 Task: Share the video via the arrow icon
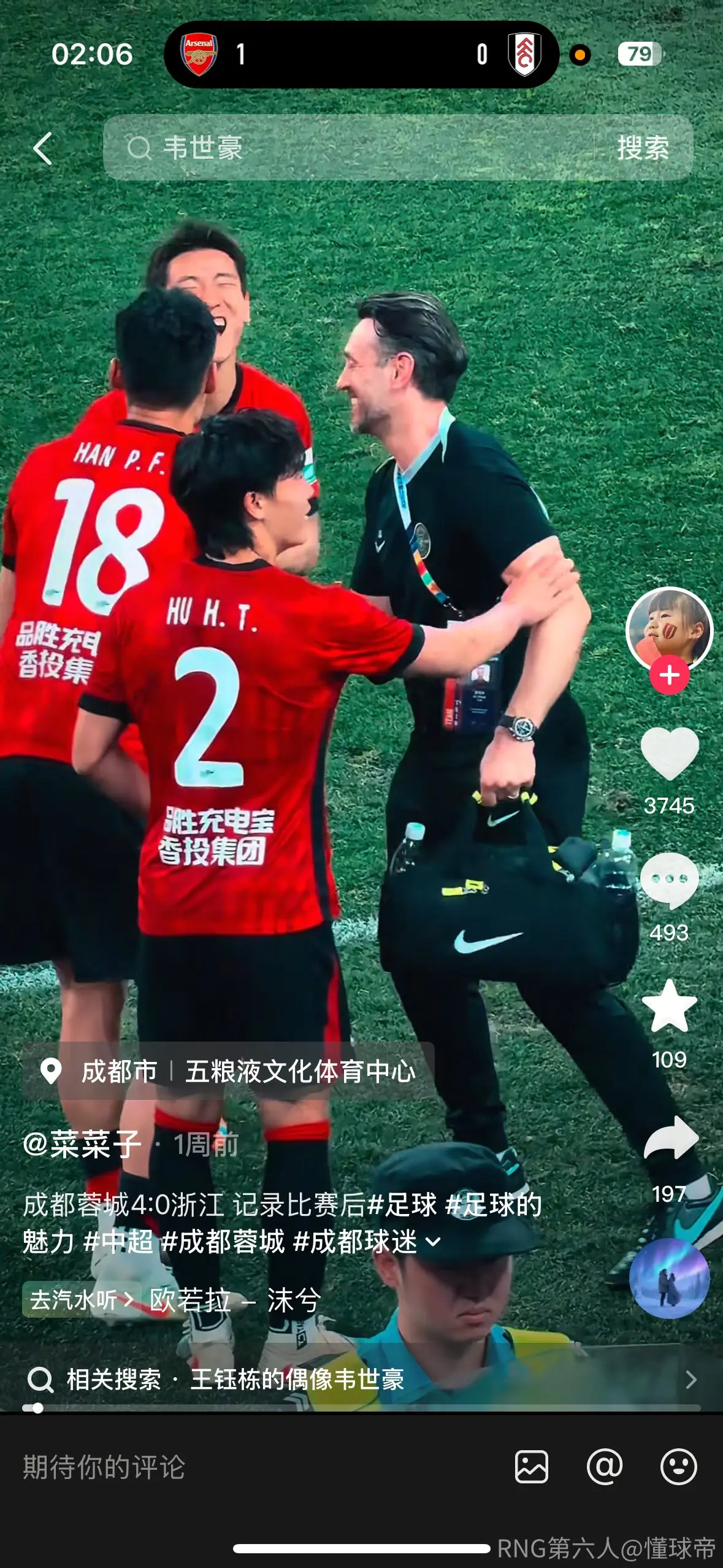tap(670, 1137)
